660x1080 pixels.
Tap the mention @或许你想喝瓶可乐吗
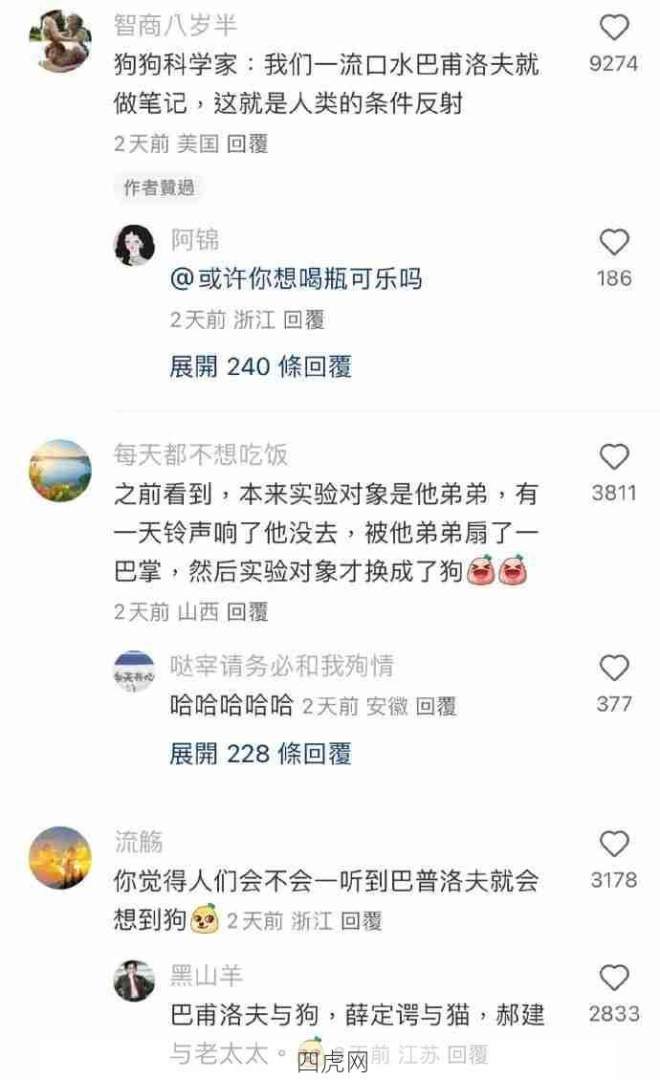click(296, 279)
